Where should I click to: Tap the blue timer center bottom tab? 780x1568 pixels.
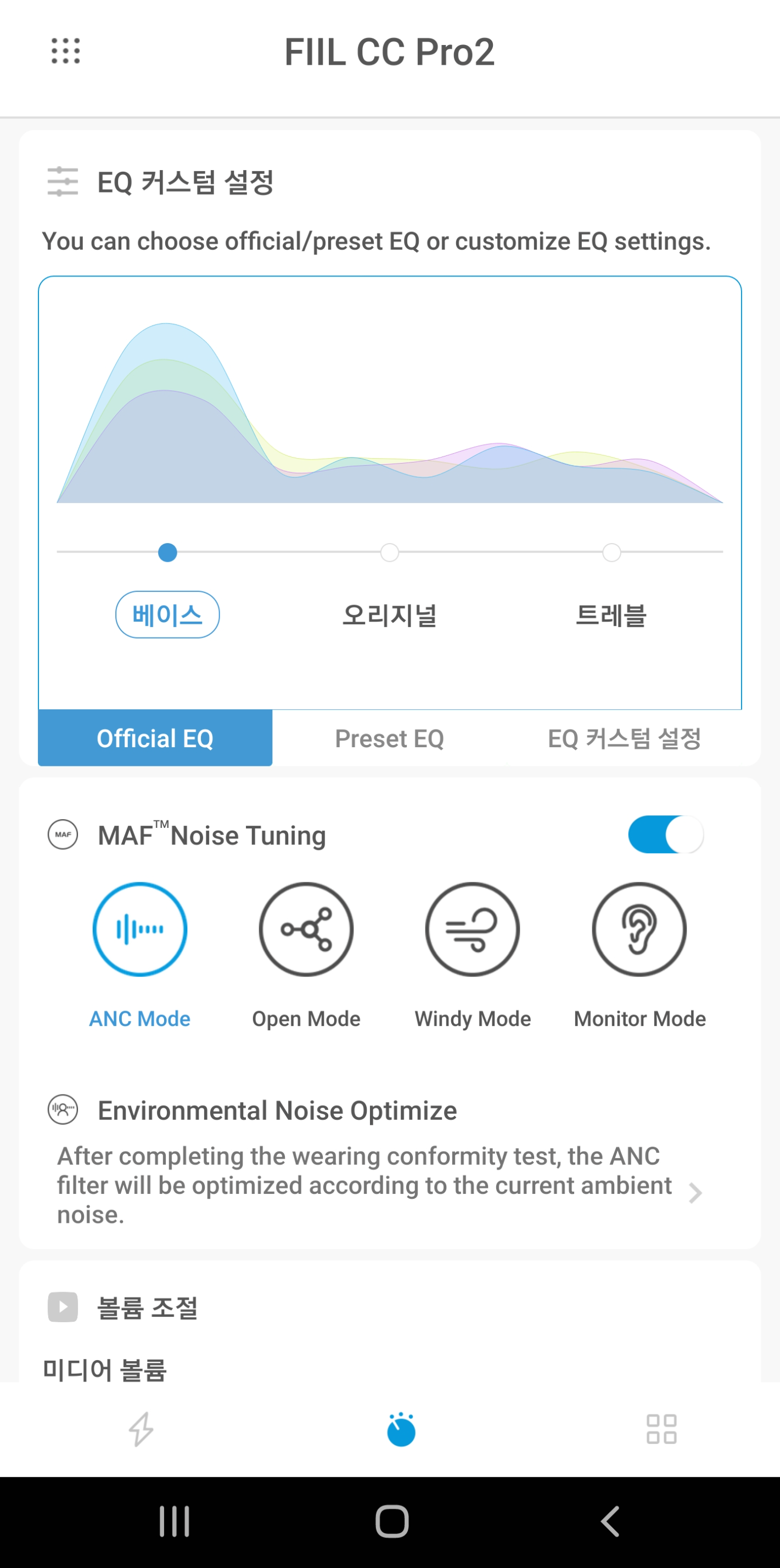(401, 1429)
